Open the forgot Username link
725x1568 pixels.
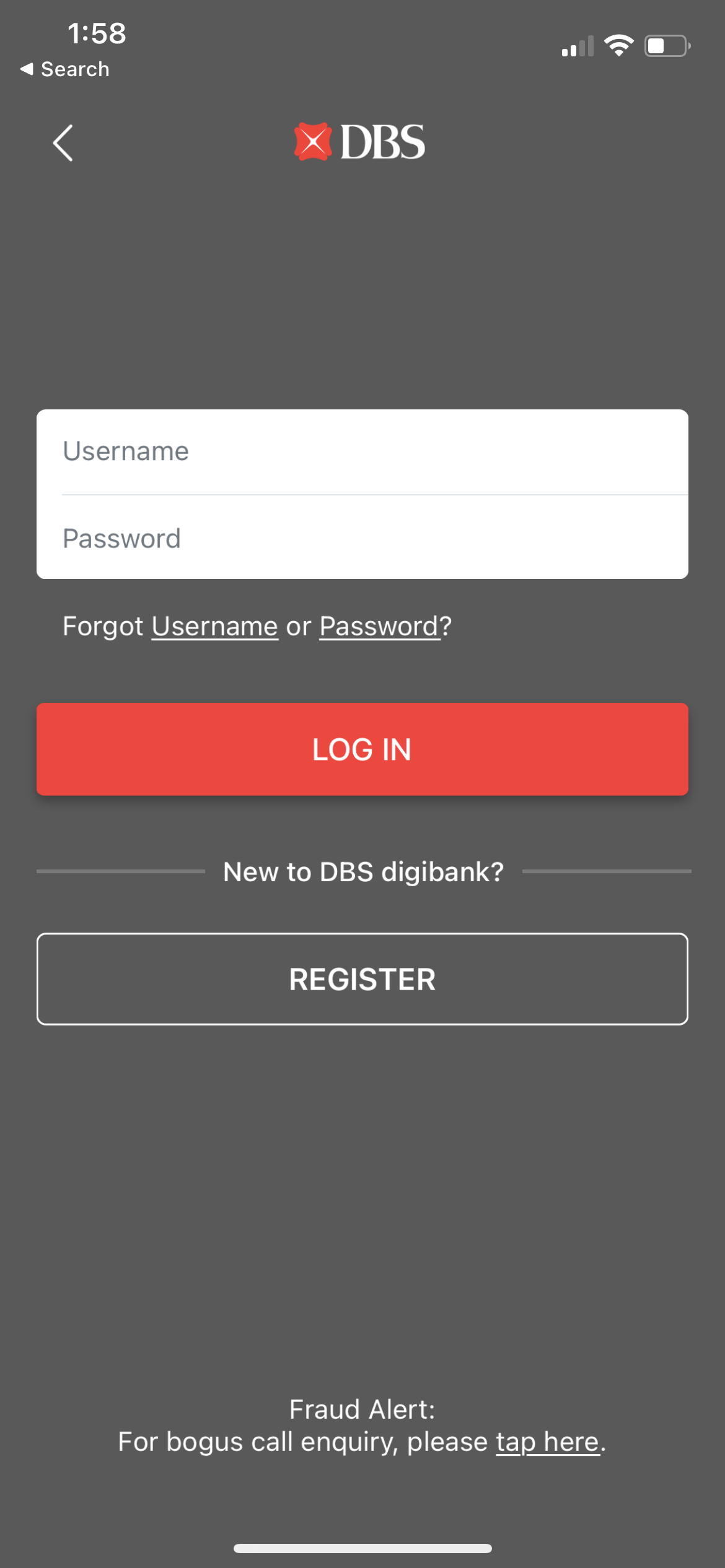pos(214,626)
